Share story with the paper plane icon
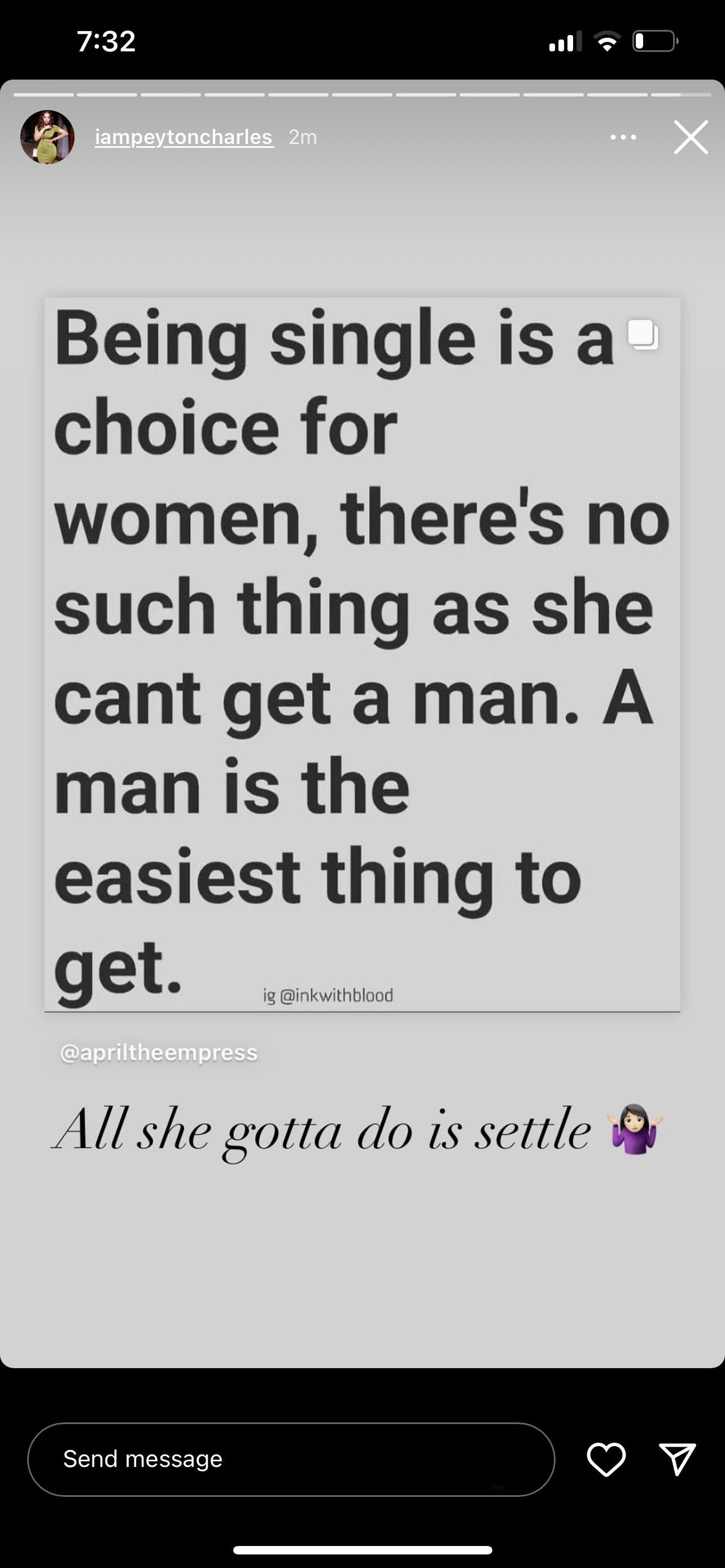 (x=677, y=1459)
